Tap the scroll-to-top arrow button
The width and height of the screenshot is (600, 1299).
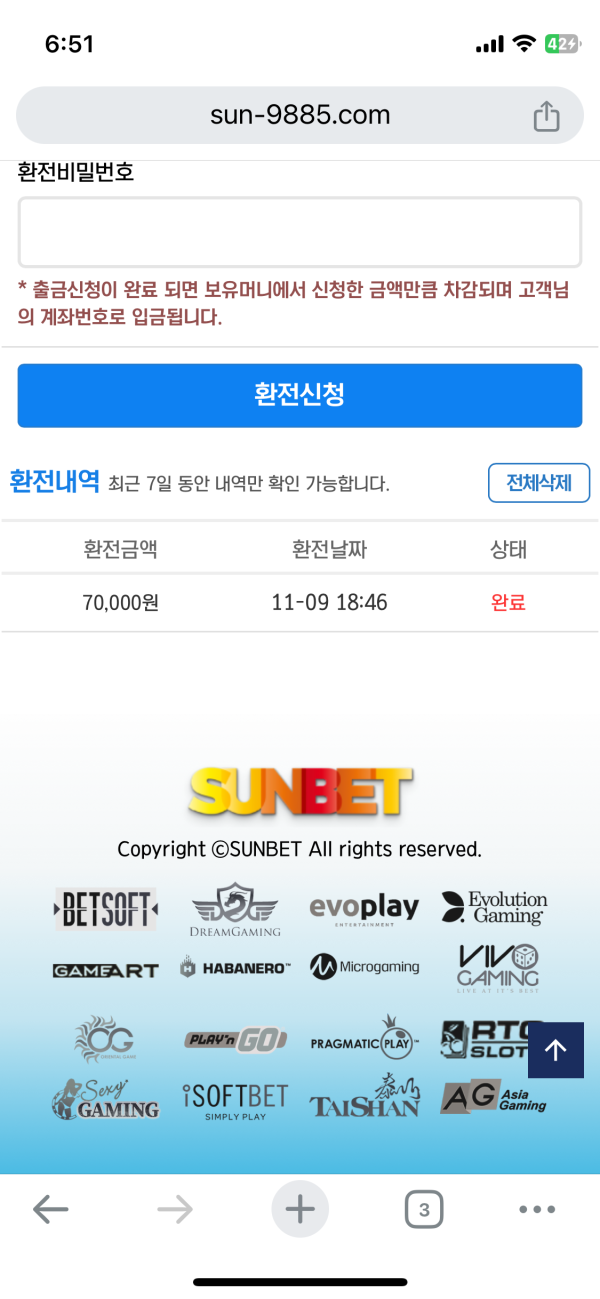556,1049
